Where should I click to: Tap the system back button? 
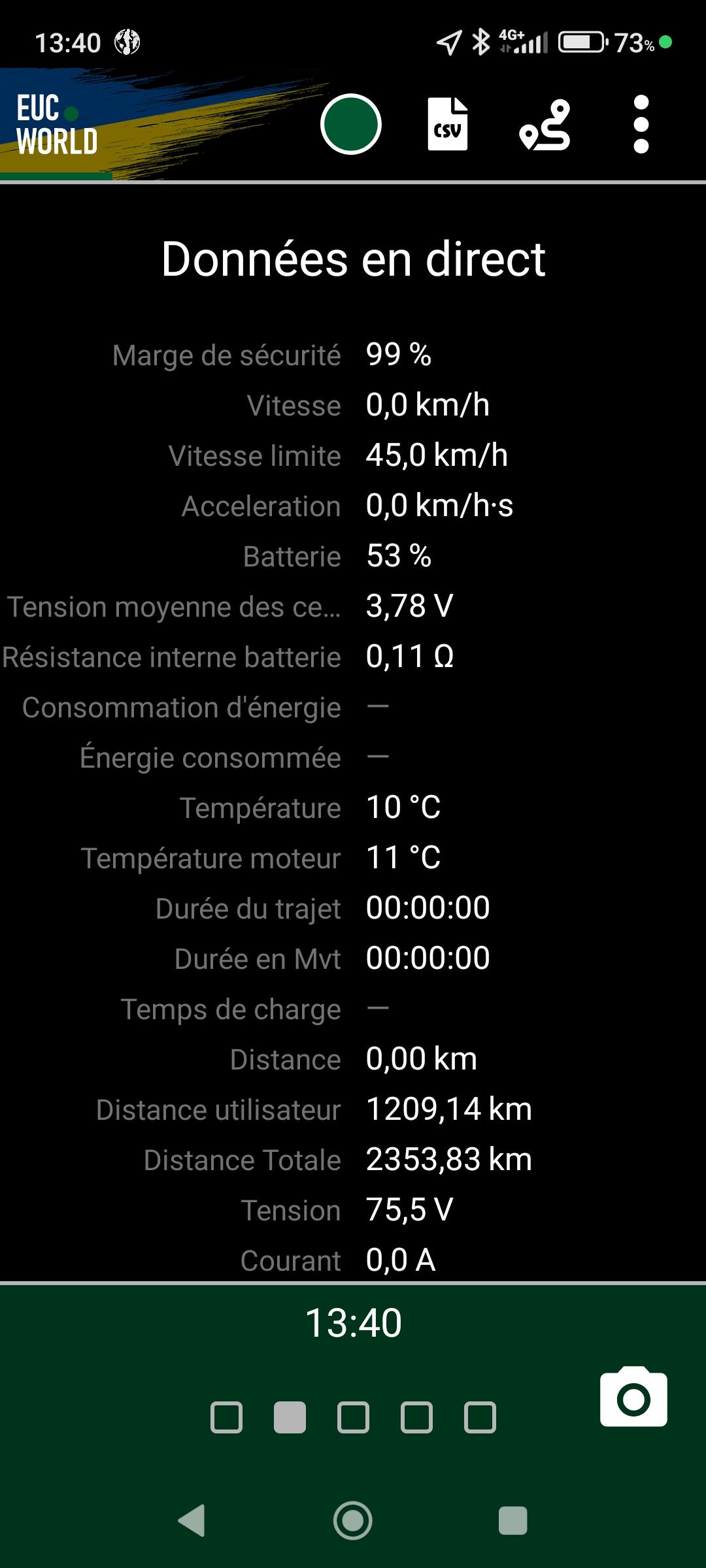[x=192, y=1520]
